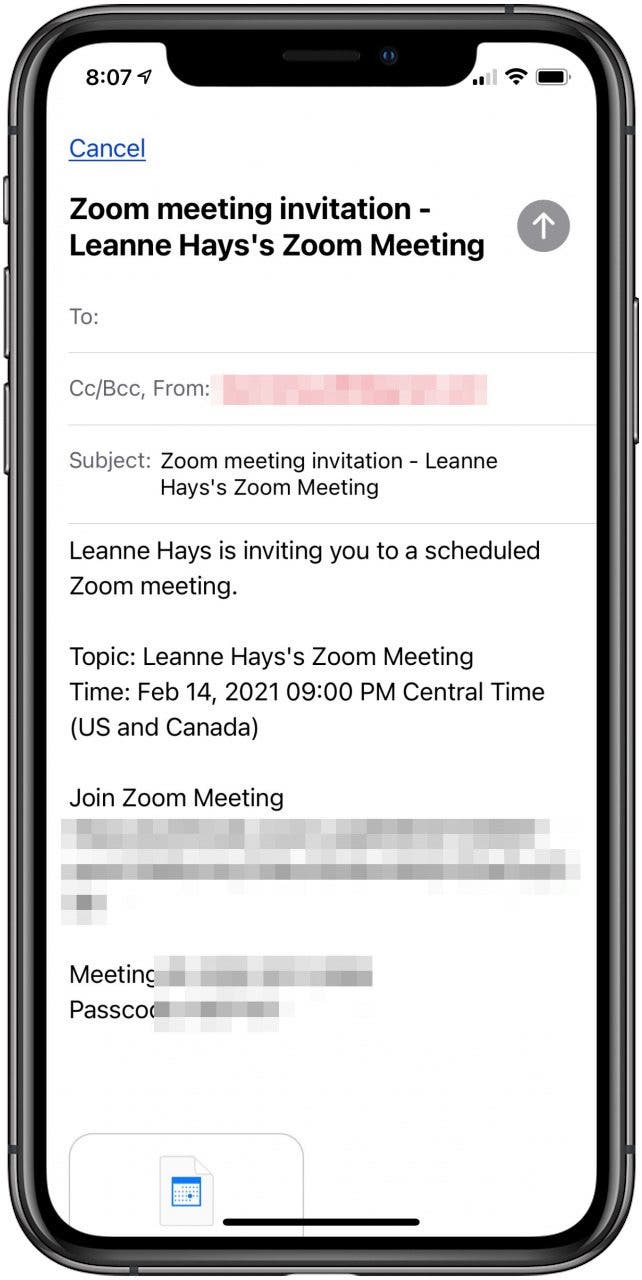Open the Cc/Bcc, From field

(x=139, y=389)
